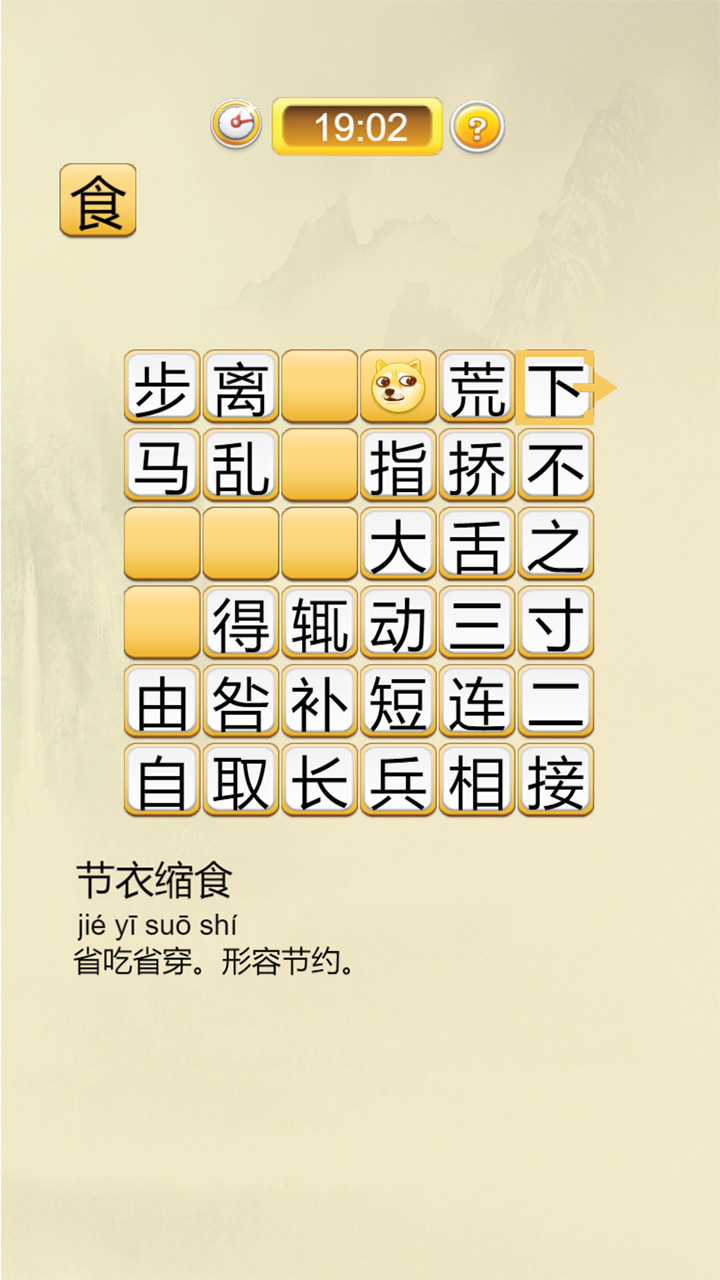The width and height of the screenshot is (720, 1280).
Task: Select the 辄 character tile
Action: [320, 623]
